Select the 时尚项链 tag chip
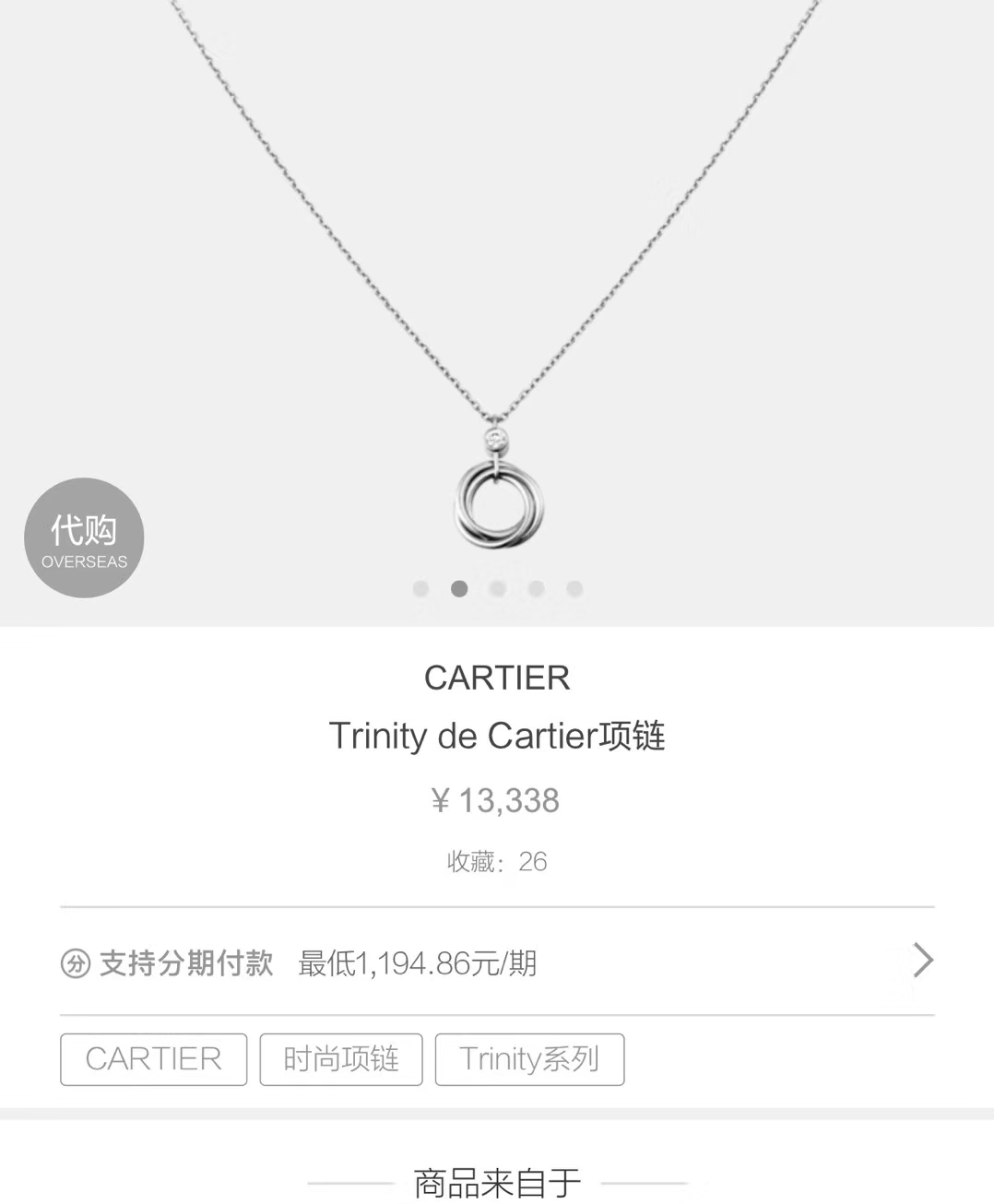Viewport: 994px width, 1204px height. coord(341,1059)
